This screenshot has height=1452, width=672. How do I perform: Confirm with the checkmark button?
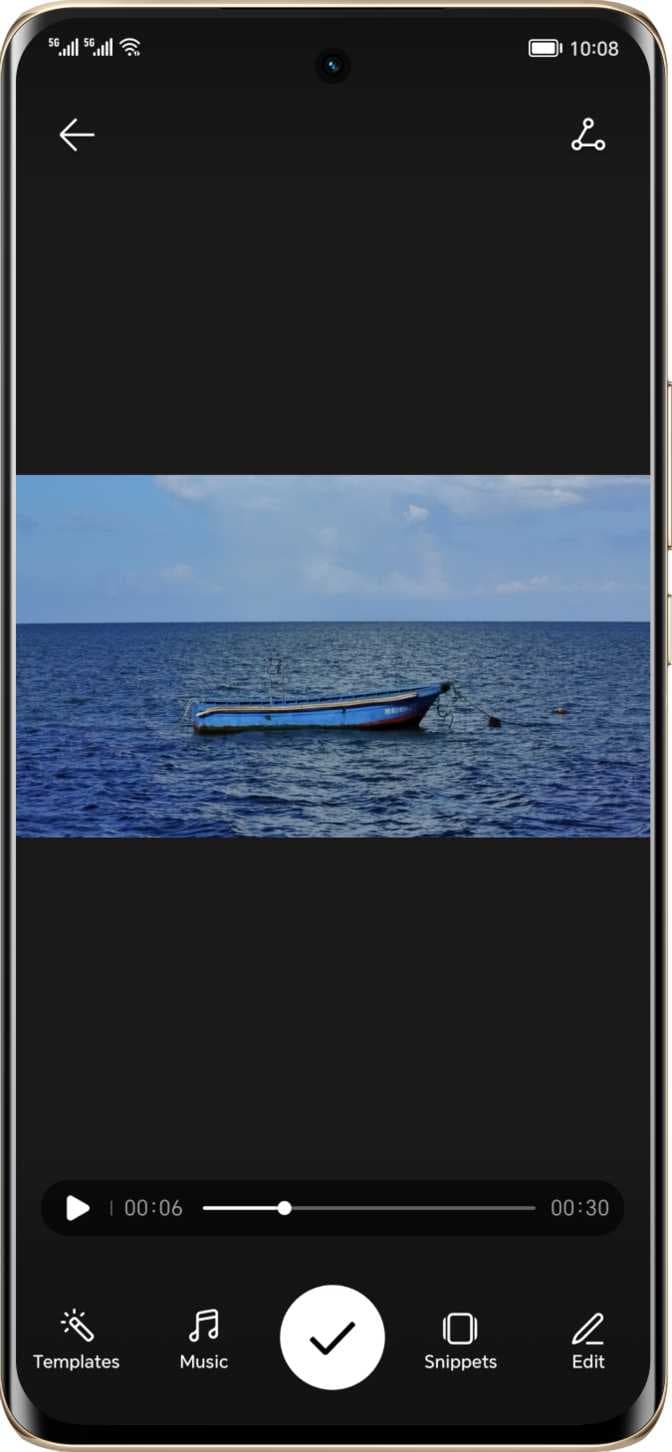tap(332, 1337)
